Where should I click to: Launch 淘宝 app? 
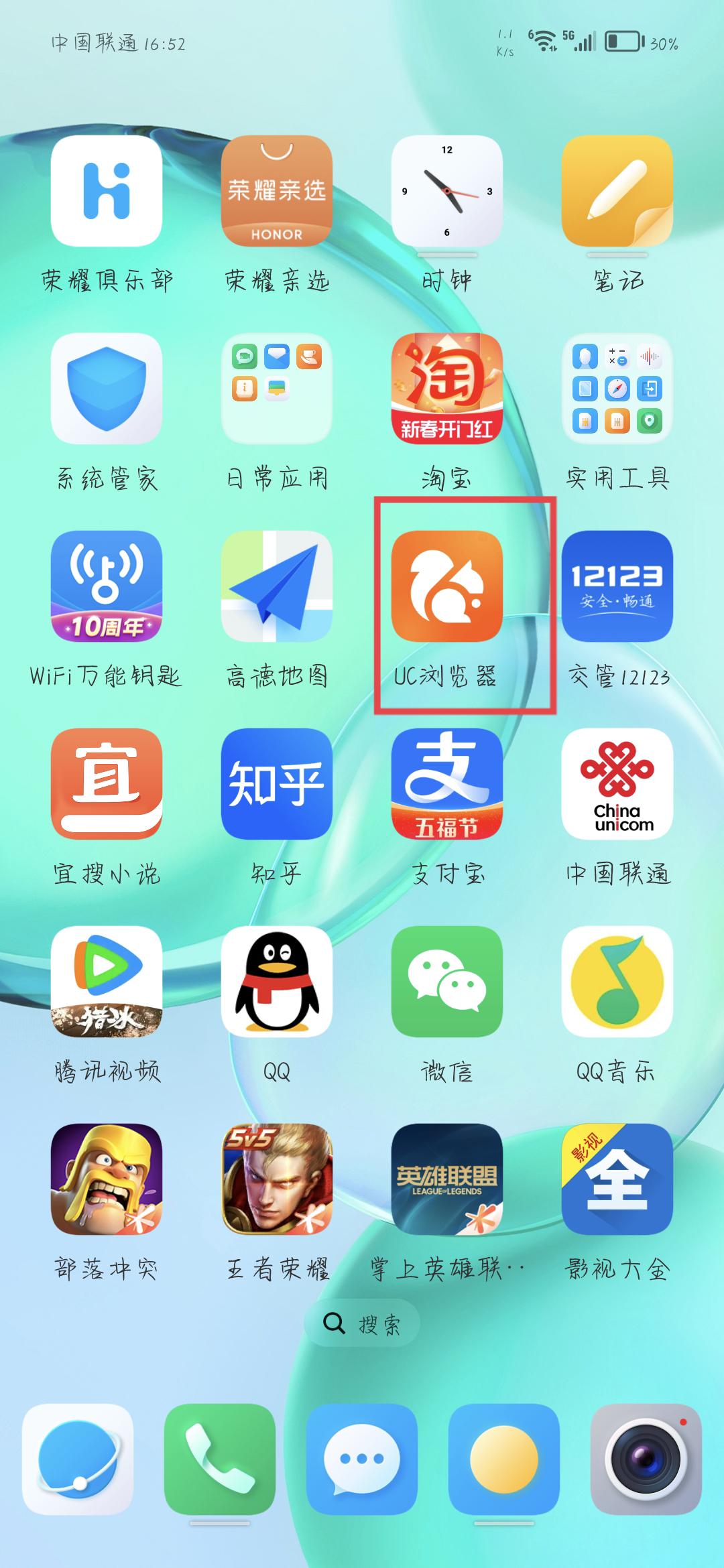point(447,389)
